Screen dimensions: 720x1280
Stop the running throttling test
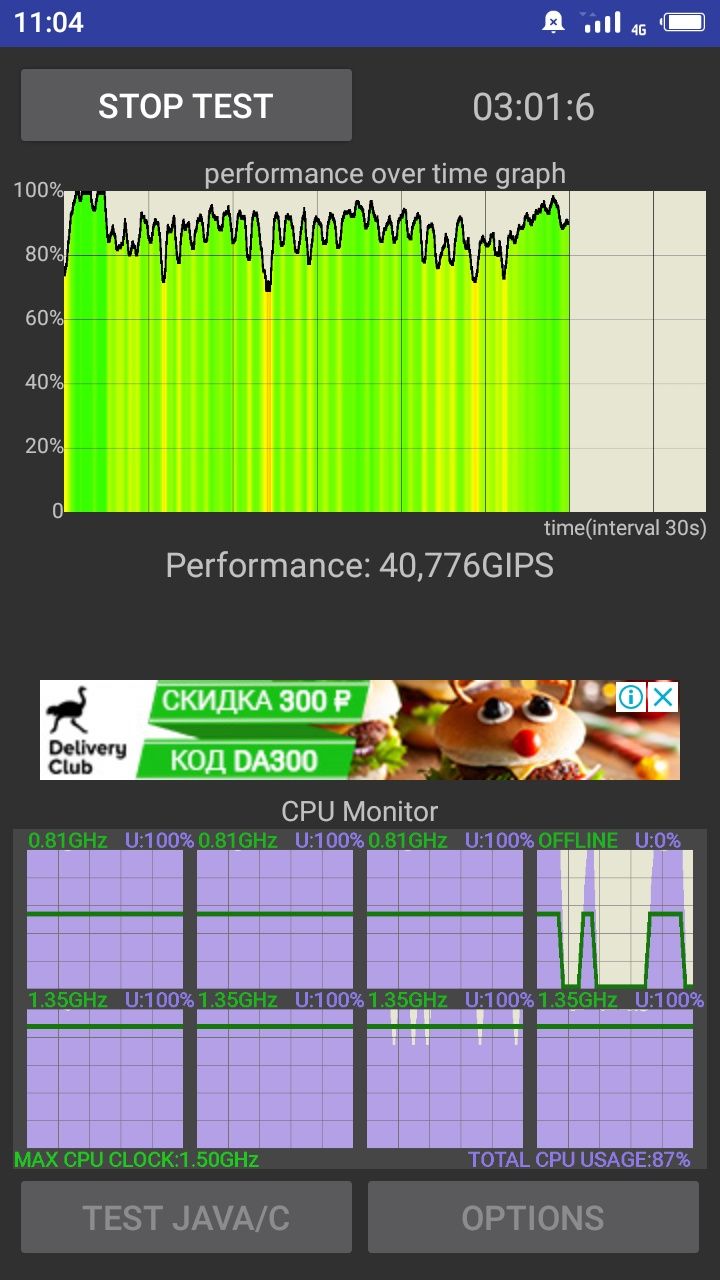pyautogui.click(x=186, y=105)
